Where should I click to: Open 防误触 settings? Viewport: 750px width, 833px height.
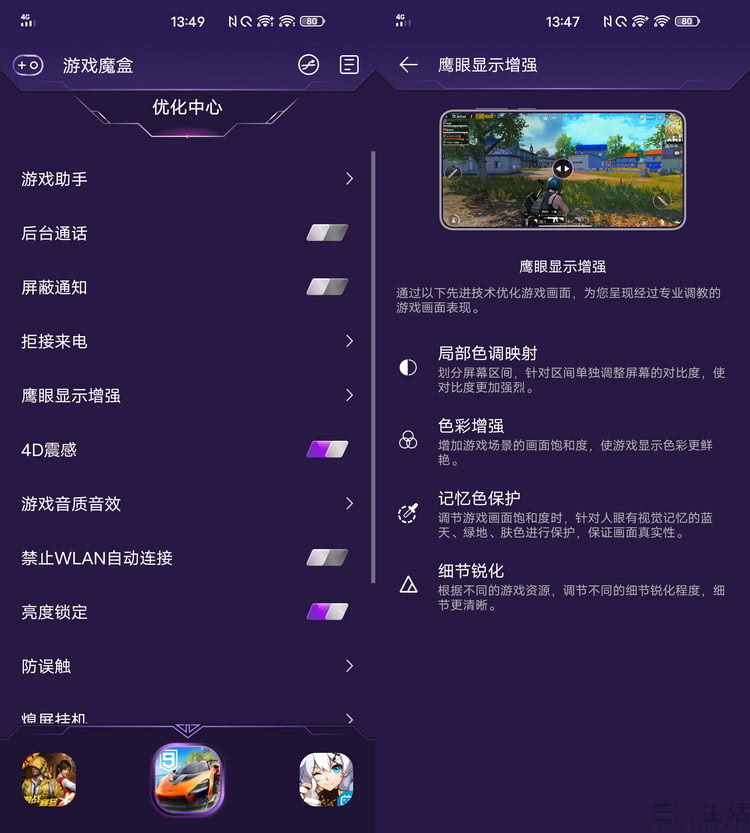(x=186, y=665)
